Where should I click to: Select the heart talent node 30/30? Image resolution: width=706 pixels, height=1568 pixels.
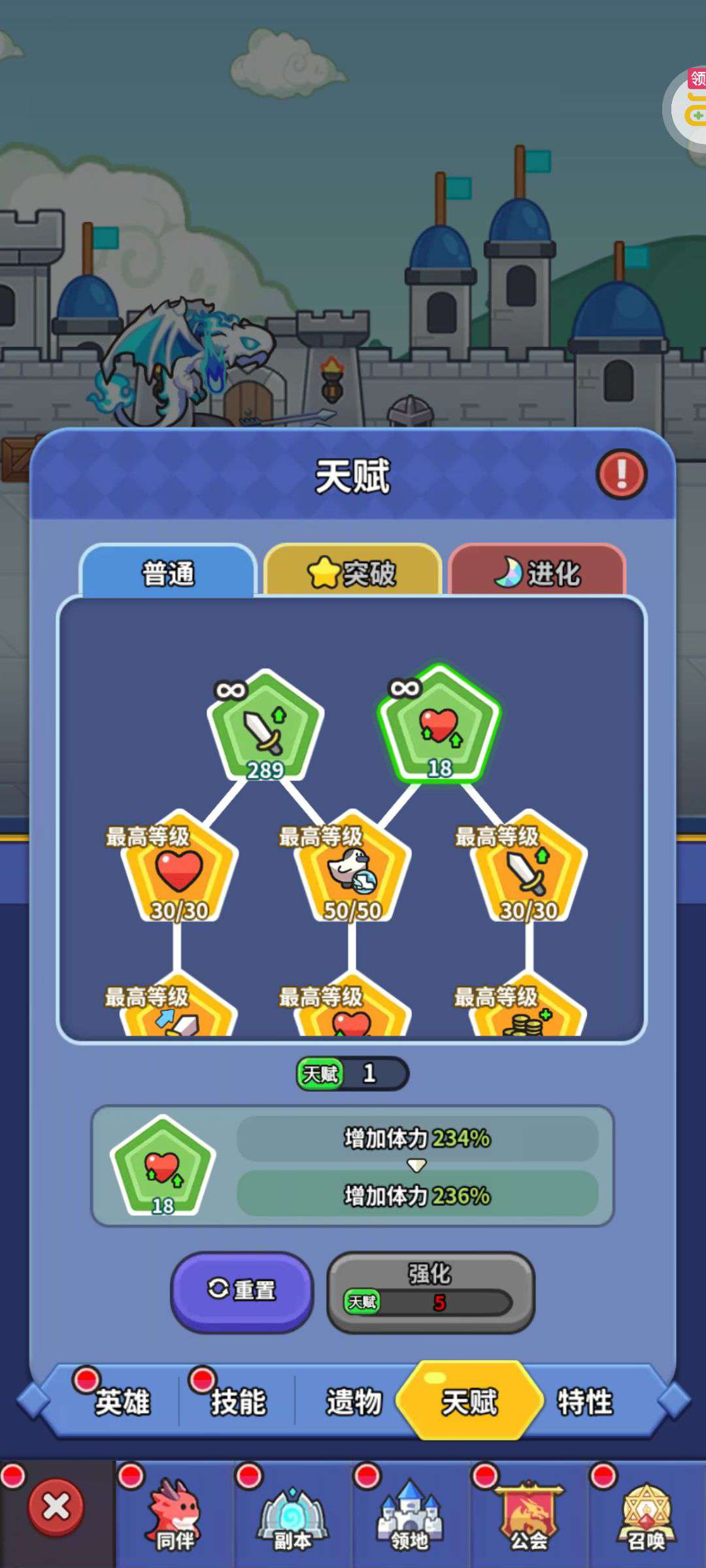(x=179, y=868)
